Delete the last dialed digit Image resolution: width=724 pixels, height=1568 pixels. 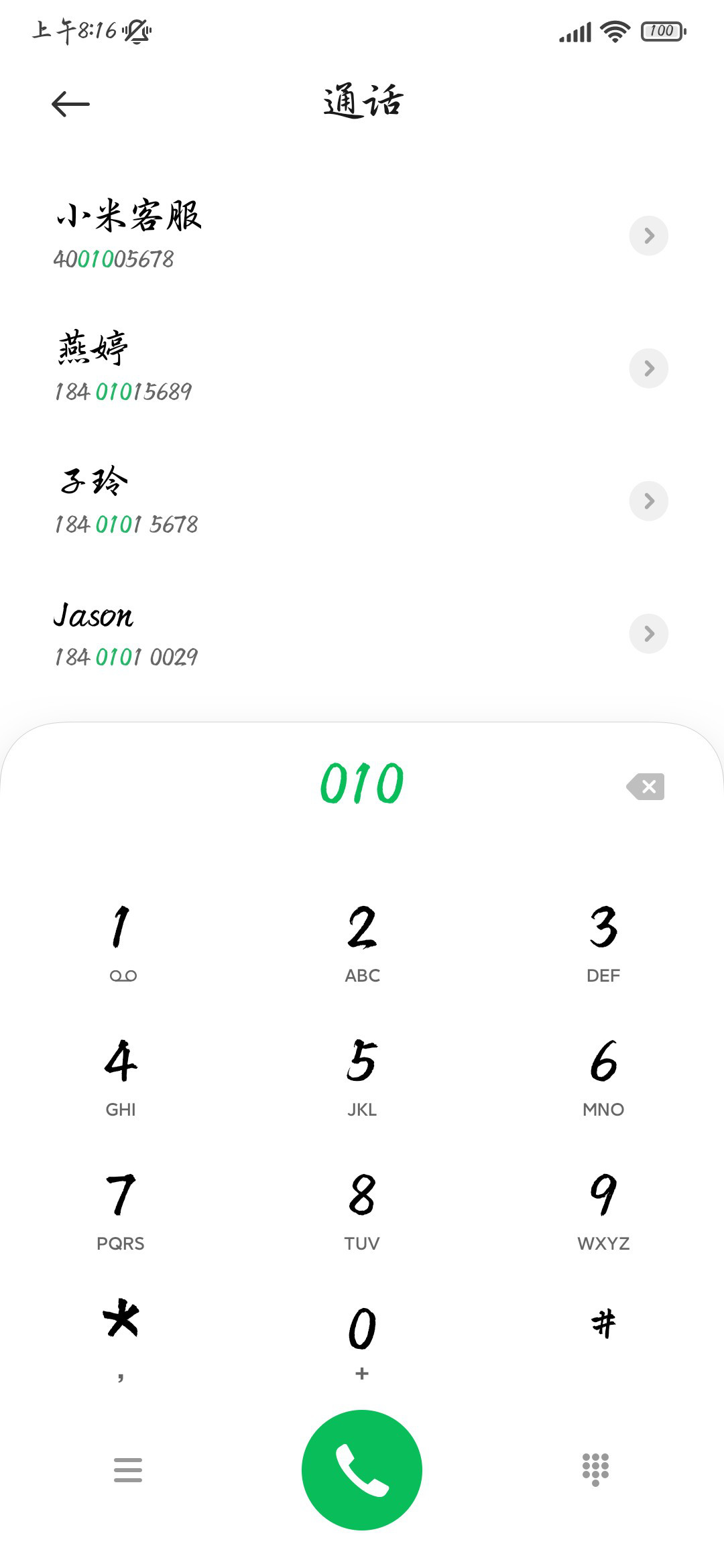646,787
